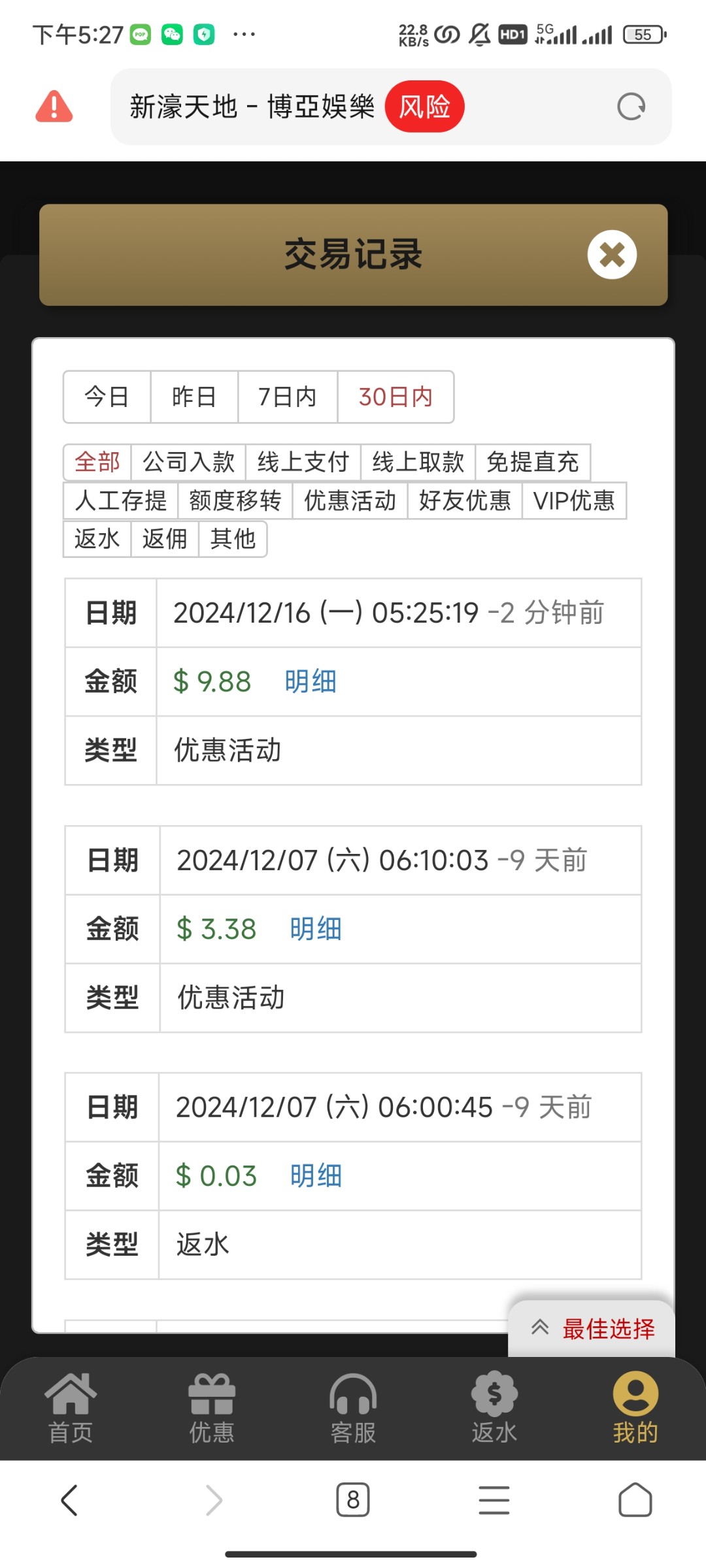Close the 交易记录 dialog
706x1568 pixels.
coord(612,255)
